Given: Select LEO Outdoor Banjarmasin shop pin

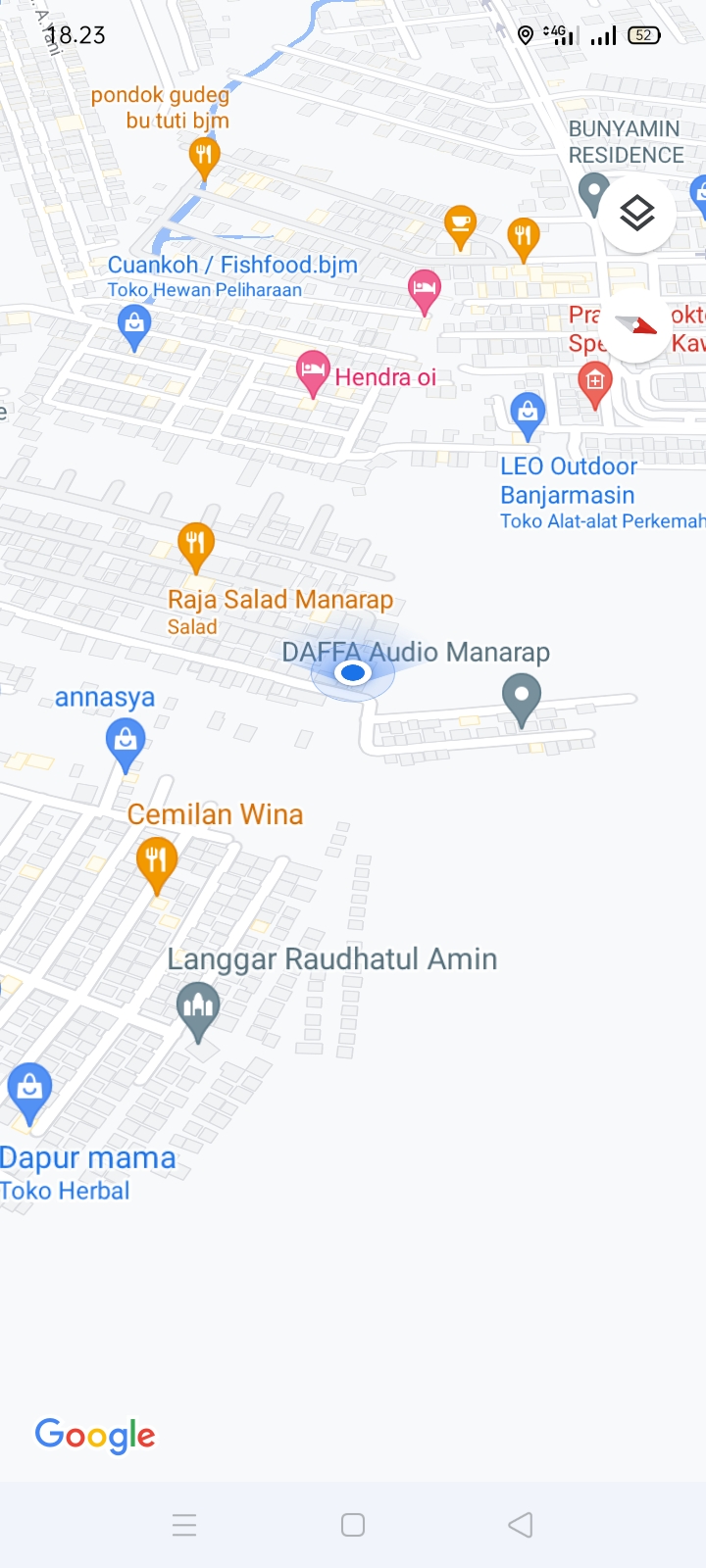Looking at the screenshot, I should coord(528,416).
